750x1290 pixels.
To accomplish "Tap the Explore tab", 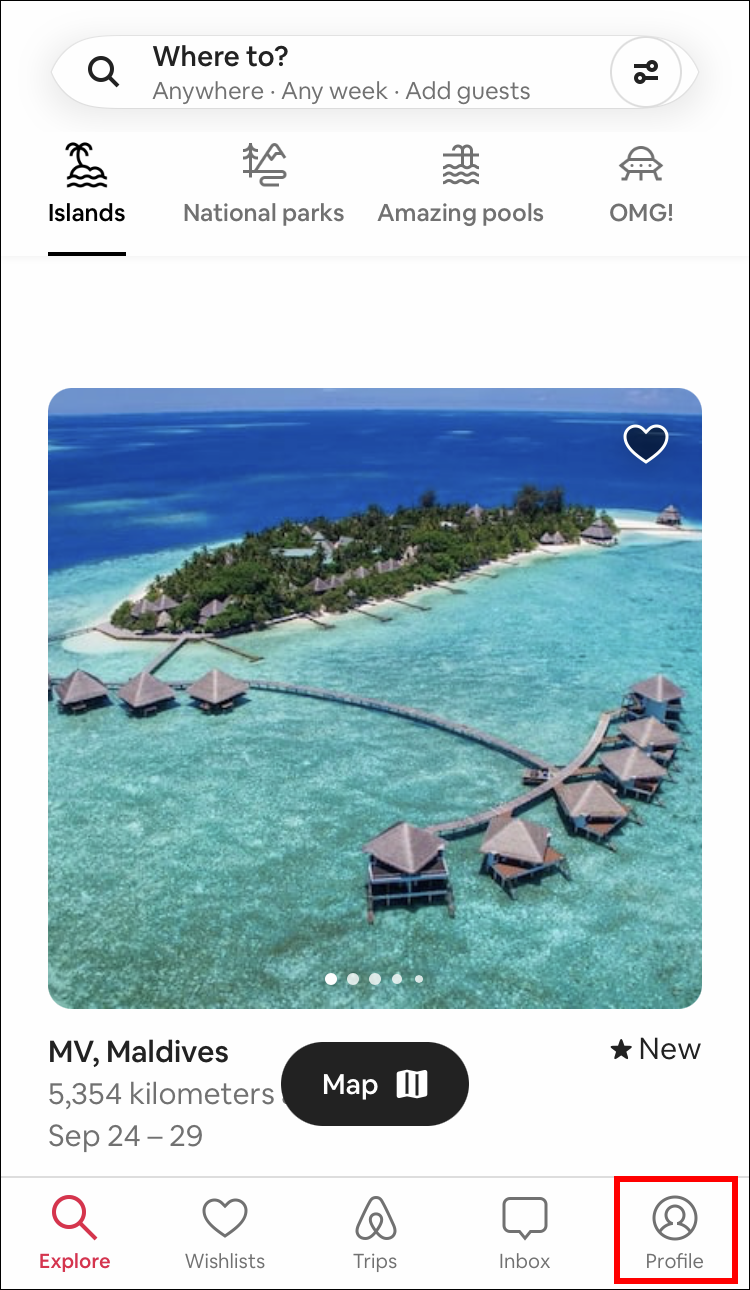I will click(75, 1233).
